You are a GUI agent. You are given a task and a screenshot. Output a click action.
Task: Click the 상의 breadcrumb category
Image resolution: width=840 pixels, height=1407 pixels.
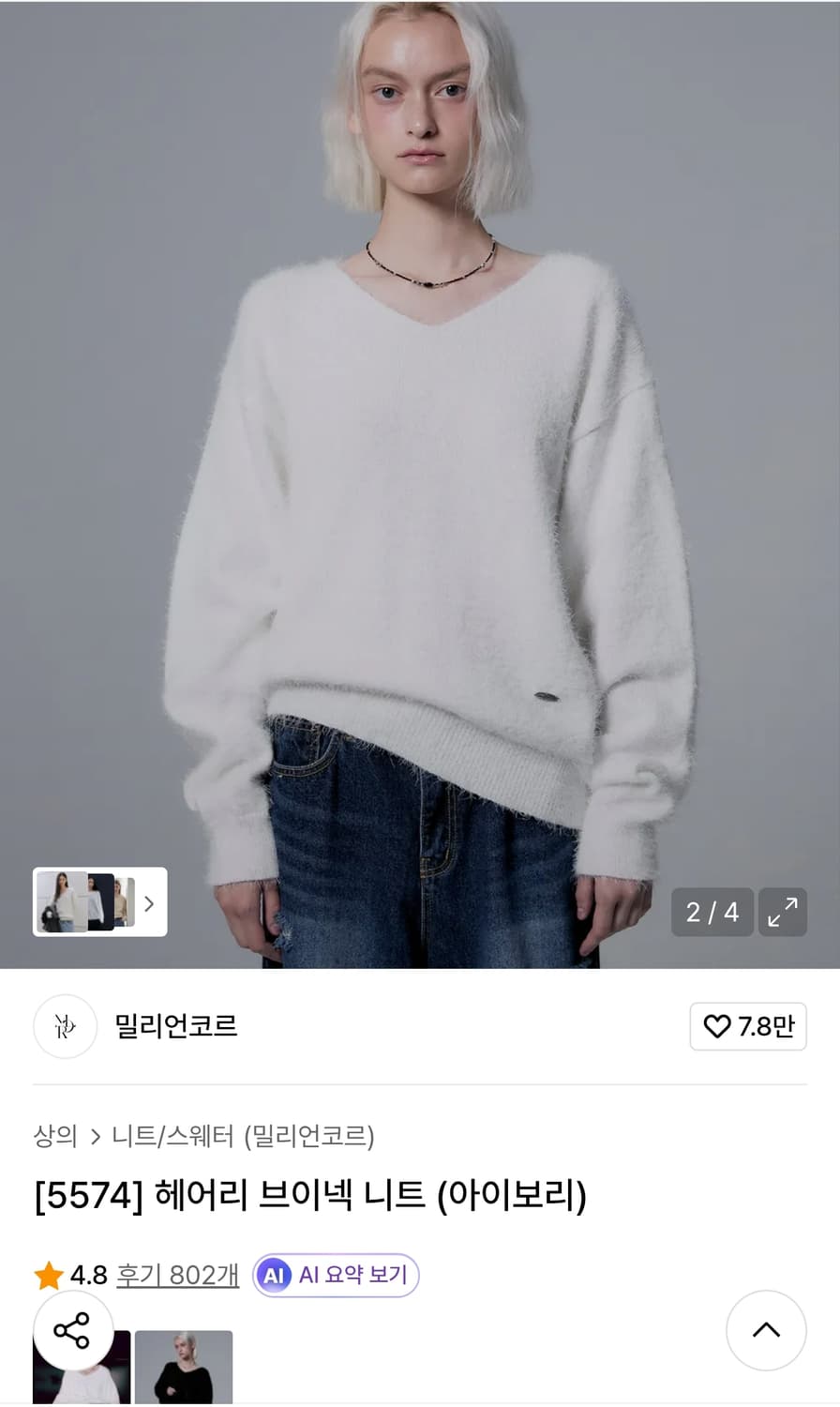point(52,1136)
